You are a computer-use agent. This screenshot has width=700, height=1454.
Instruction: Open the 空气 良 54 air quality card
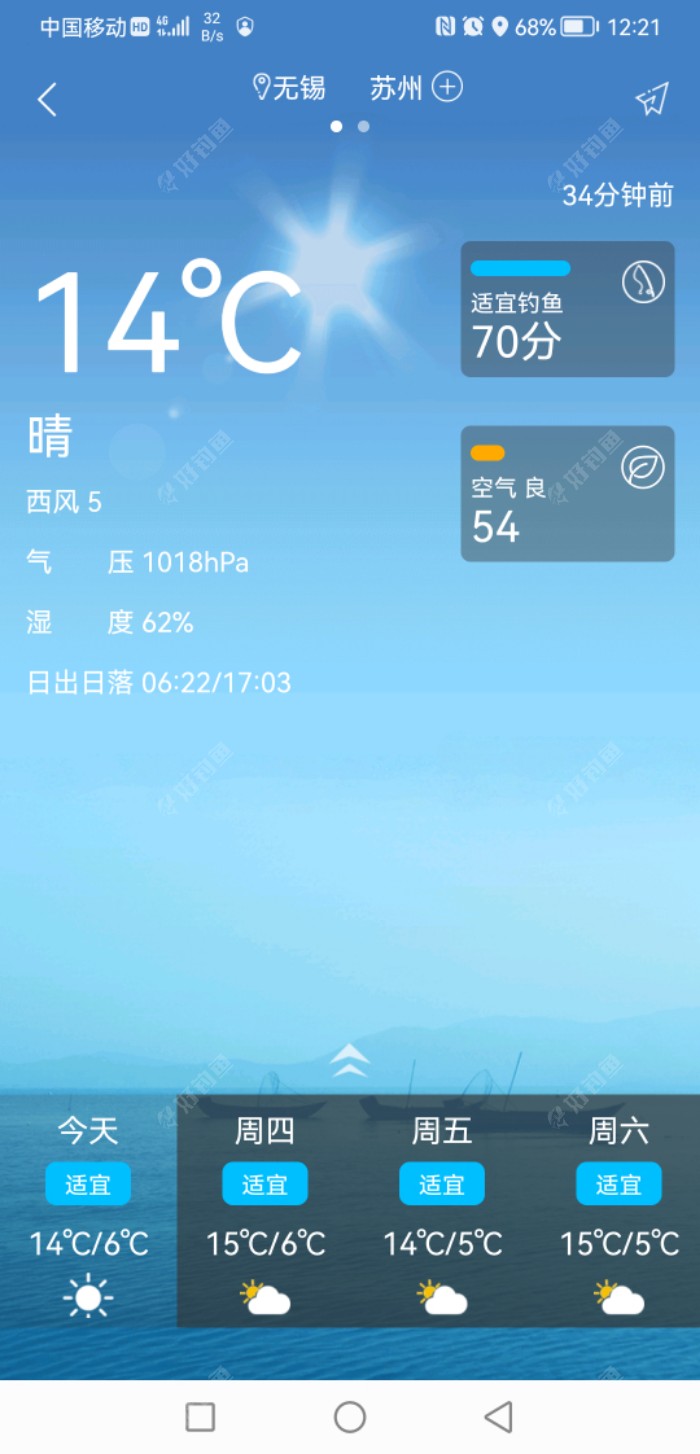(x=567, y=494)
